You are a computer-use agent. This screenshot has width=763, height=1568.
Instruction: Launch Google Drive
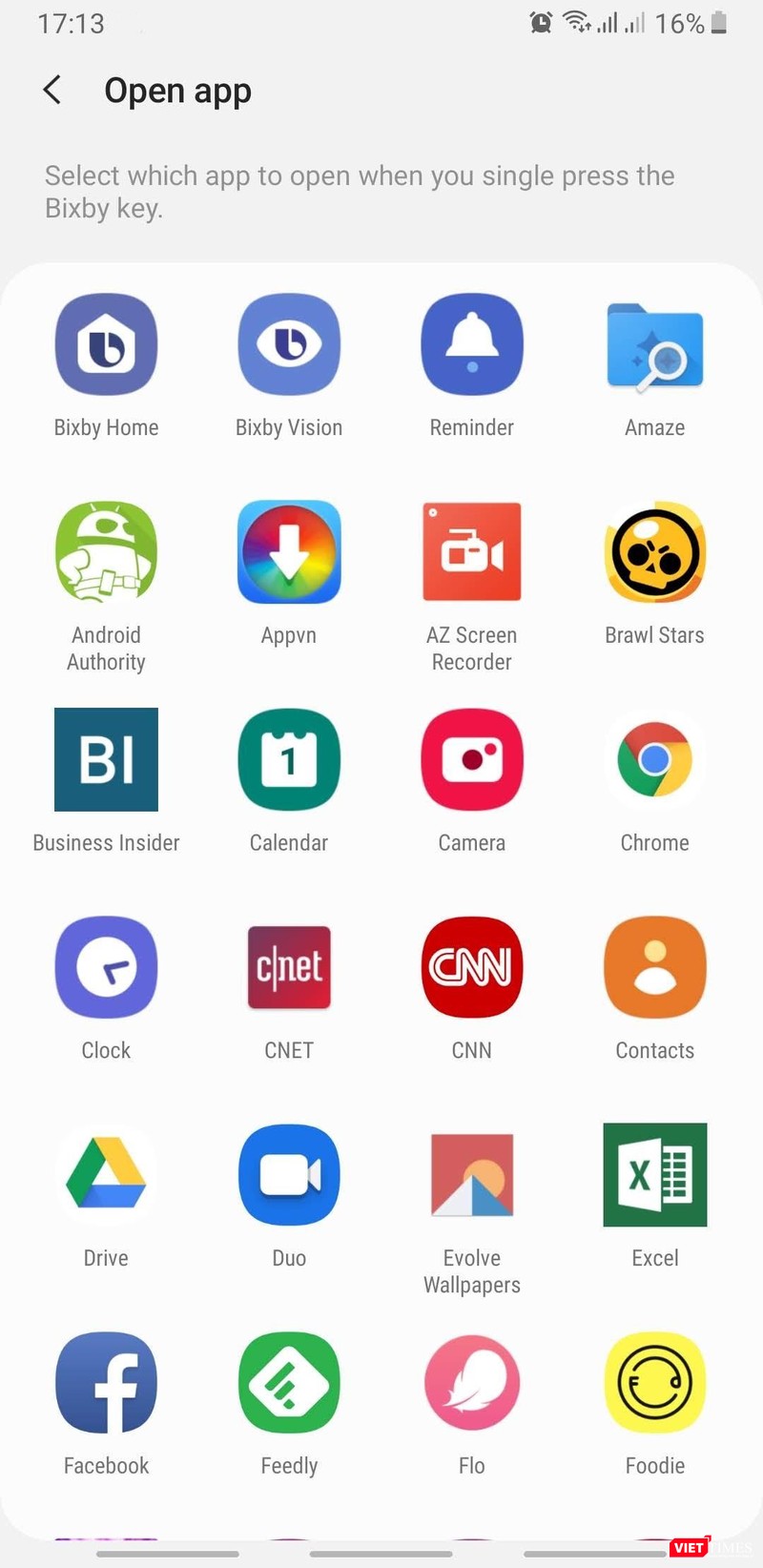point(106,1175)
